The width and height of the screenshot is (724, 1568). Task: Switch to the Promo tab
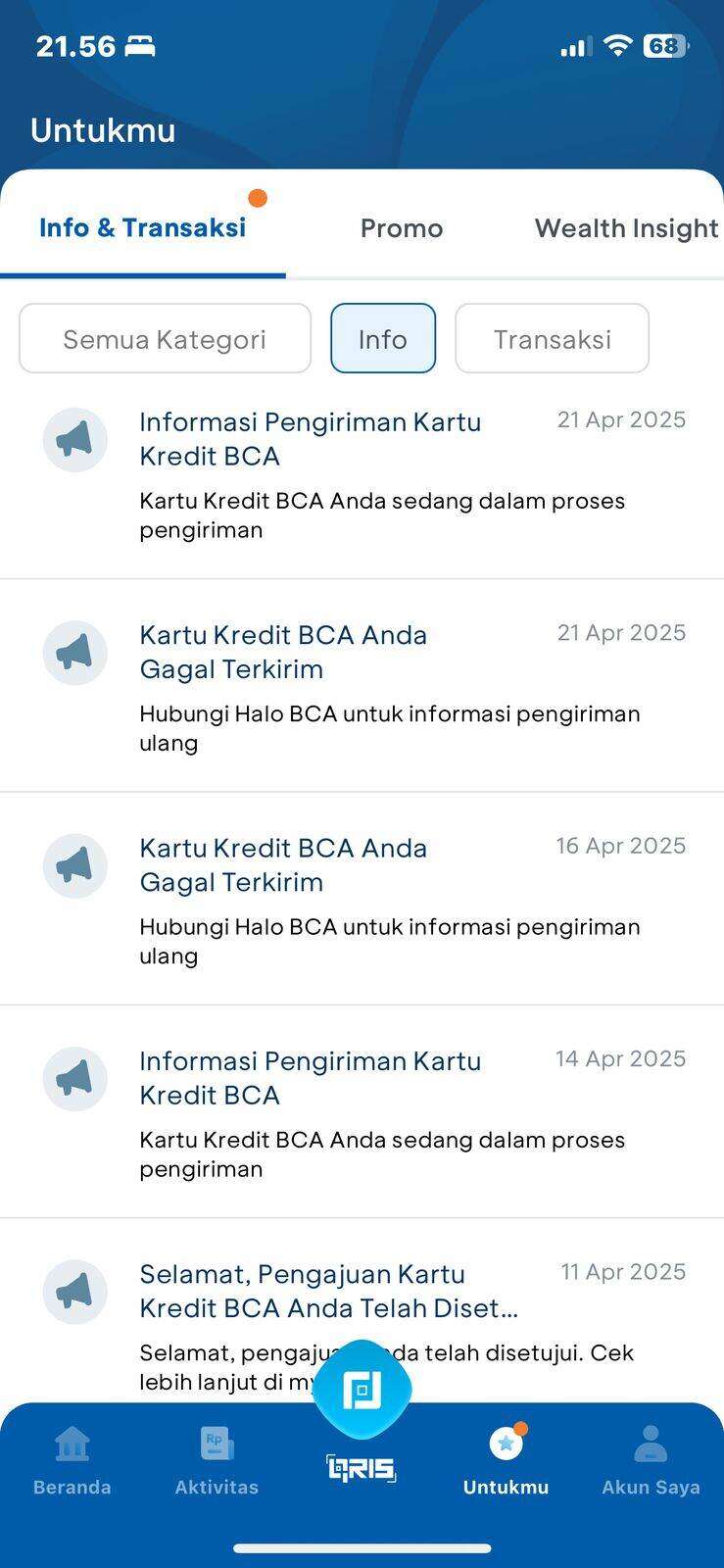point(402,228)
